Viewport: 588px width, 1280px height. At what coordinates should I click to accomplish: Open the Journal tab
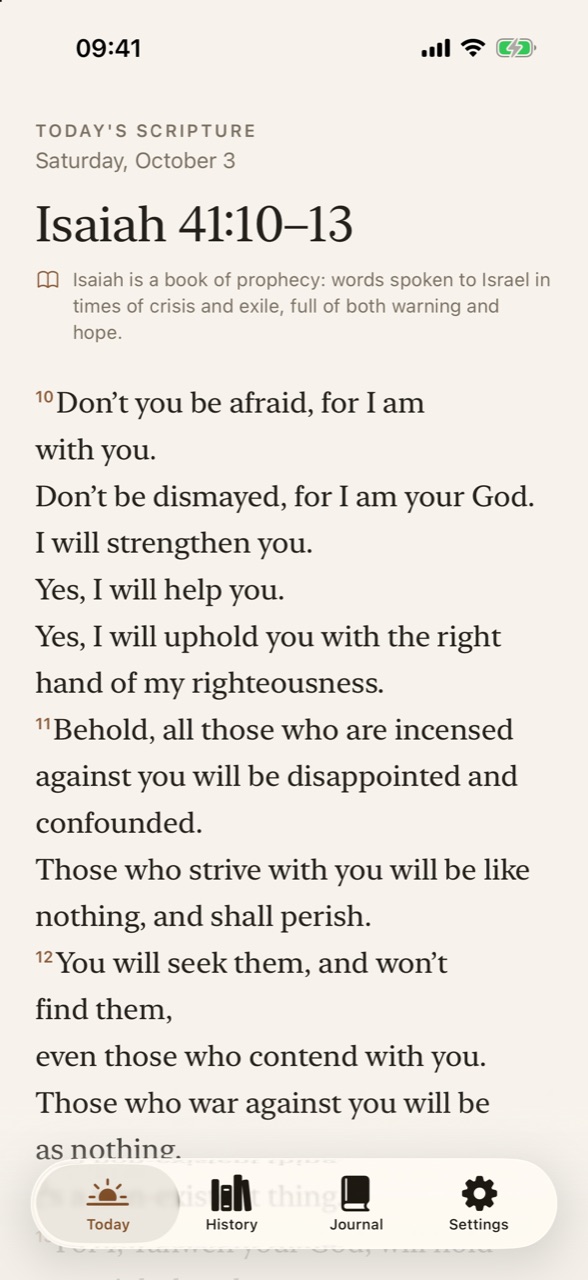356,1204
